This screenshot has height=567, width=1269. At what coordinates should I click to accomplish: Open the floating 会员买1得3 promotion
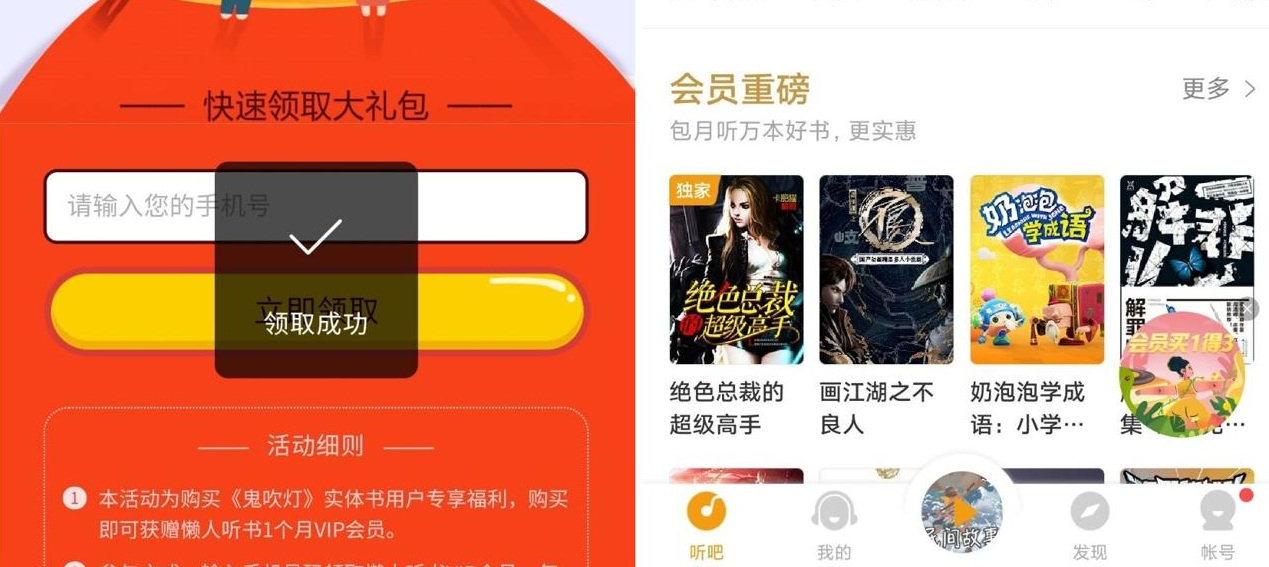tap(1180, 378)
